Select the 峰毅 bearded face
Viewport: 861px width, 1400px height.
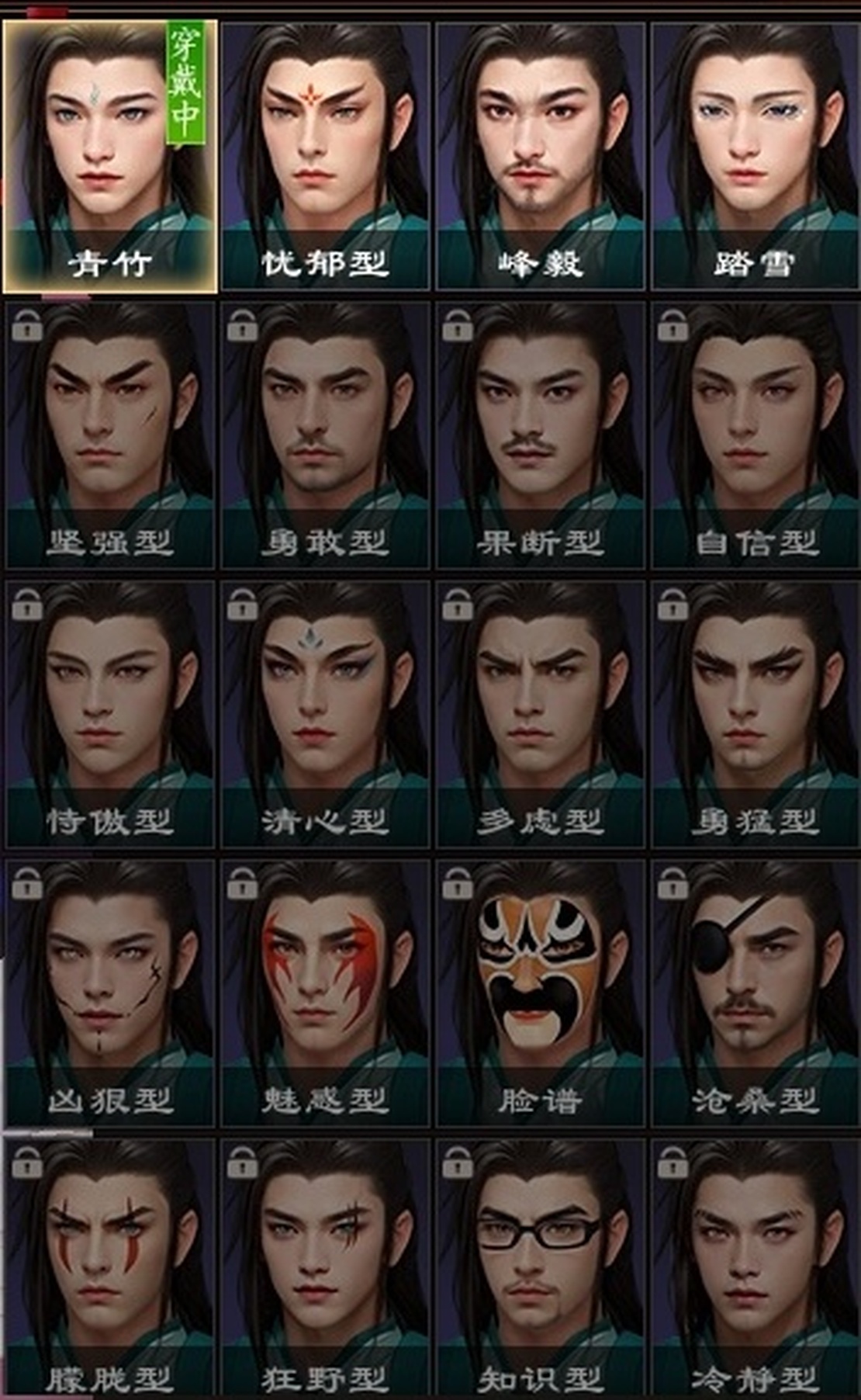[x=540, y=157]
